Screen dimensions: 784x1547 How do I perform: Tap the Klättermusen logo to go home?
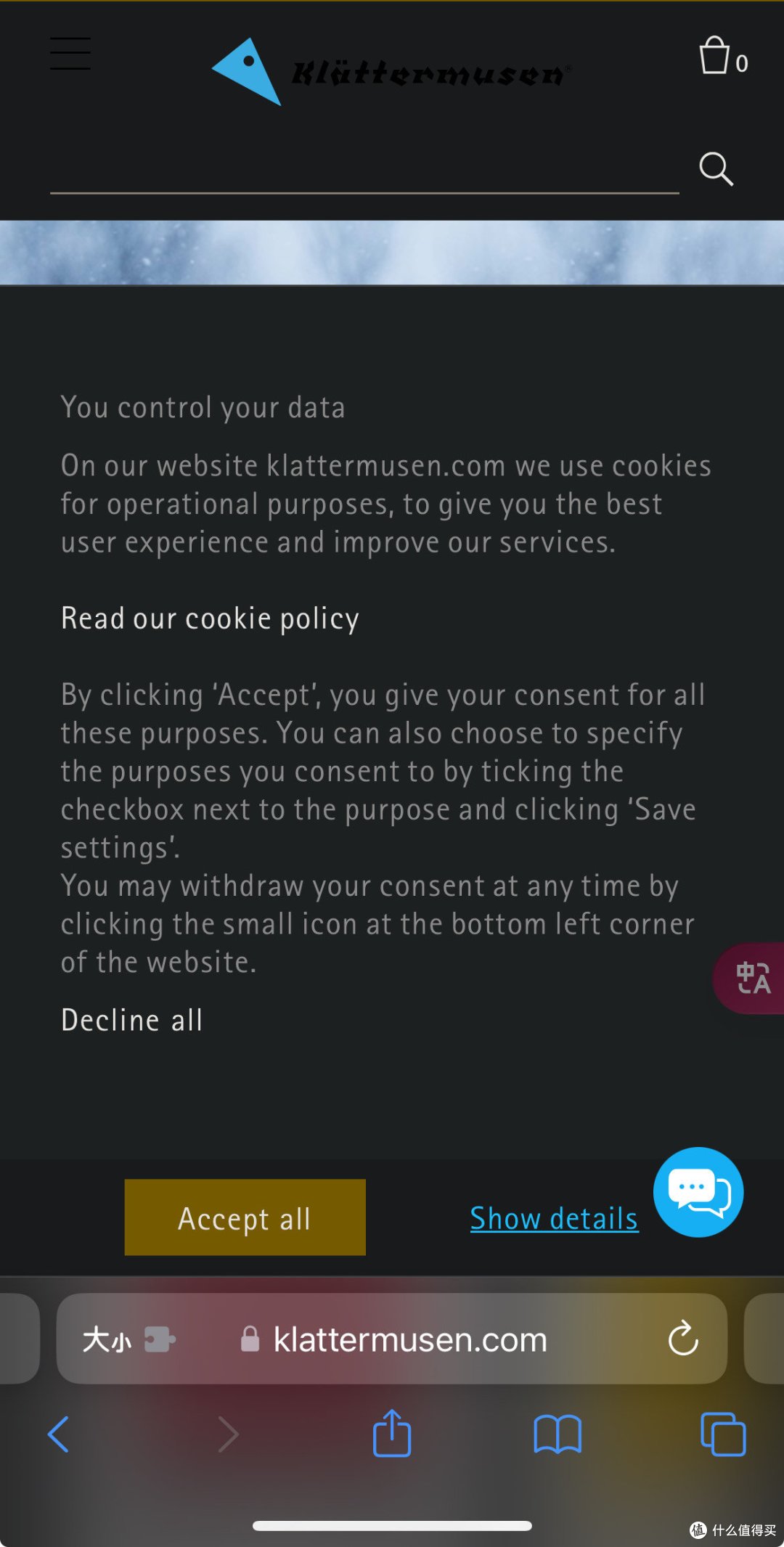[x=390, y=72]
